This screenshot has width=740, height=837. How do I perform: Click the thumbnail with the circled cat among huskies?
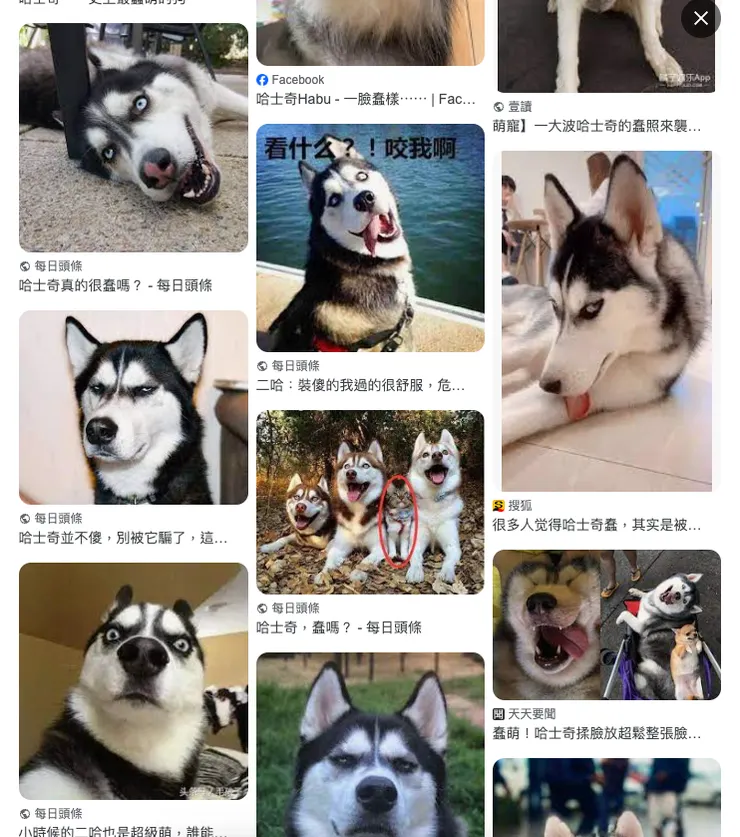(x=370, y=501)
